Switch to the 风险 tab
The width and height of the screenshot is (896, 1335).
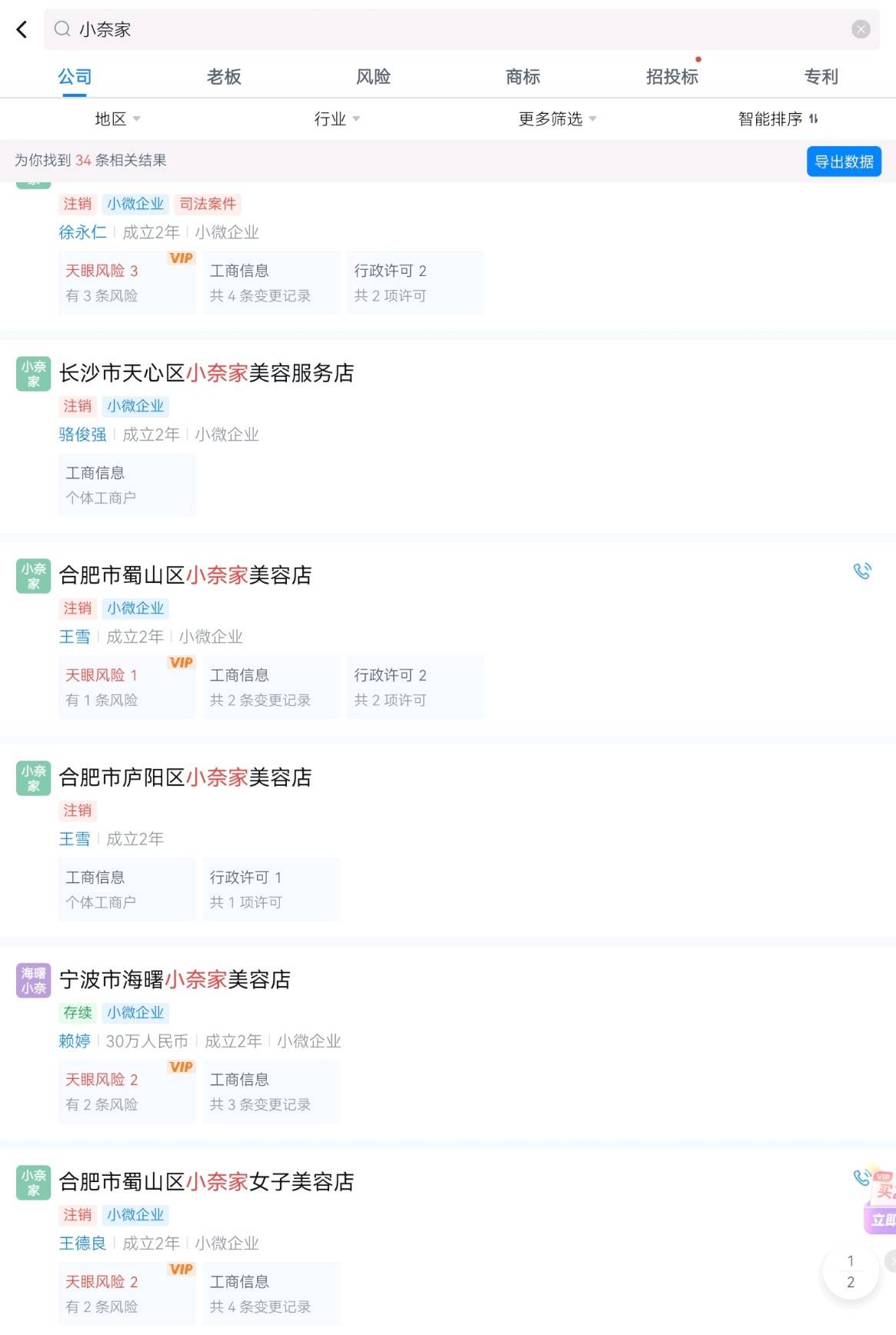coord(373,77)
